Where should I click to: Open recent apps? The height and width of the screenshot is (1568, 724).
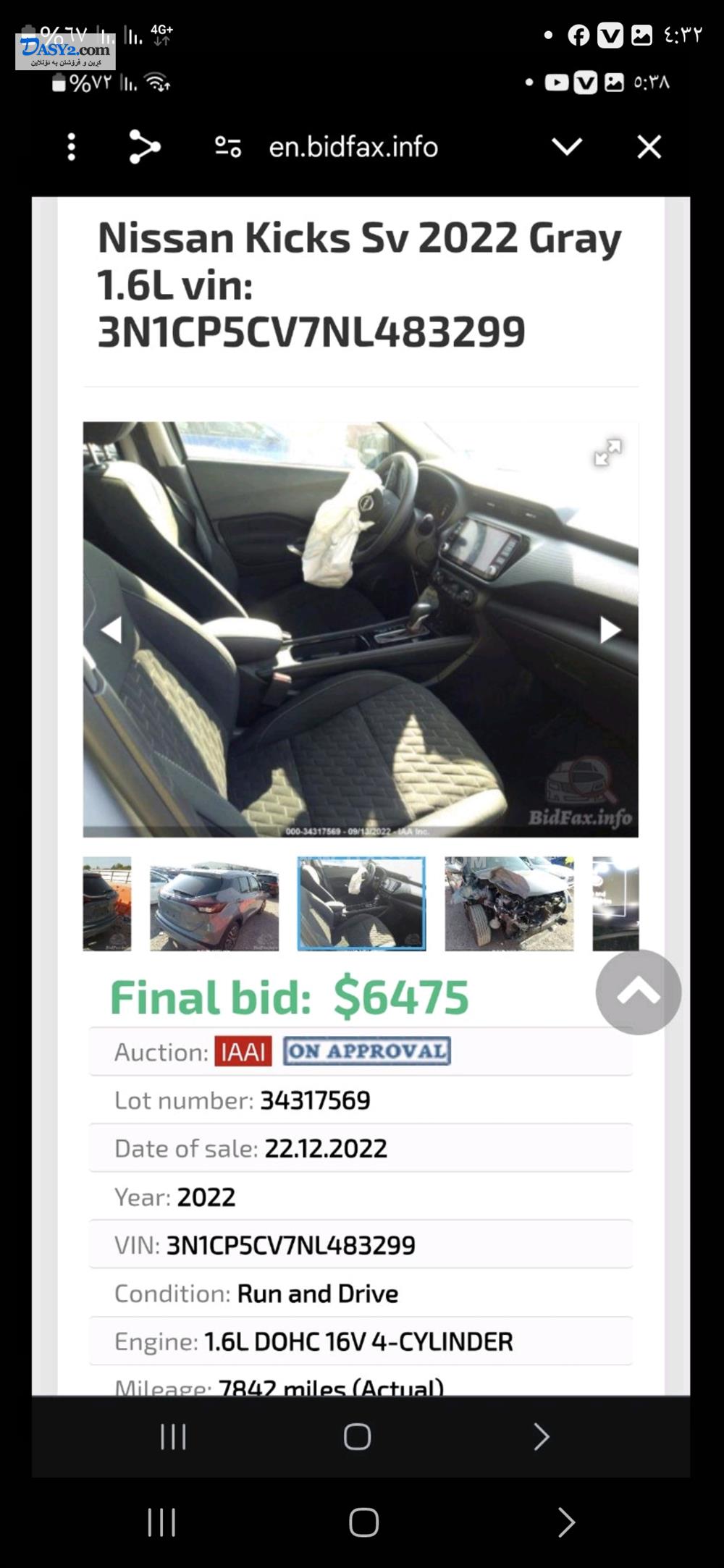[161, 1522]
